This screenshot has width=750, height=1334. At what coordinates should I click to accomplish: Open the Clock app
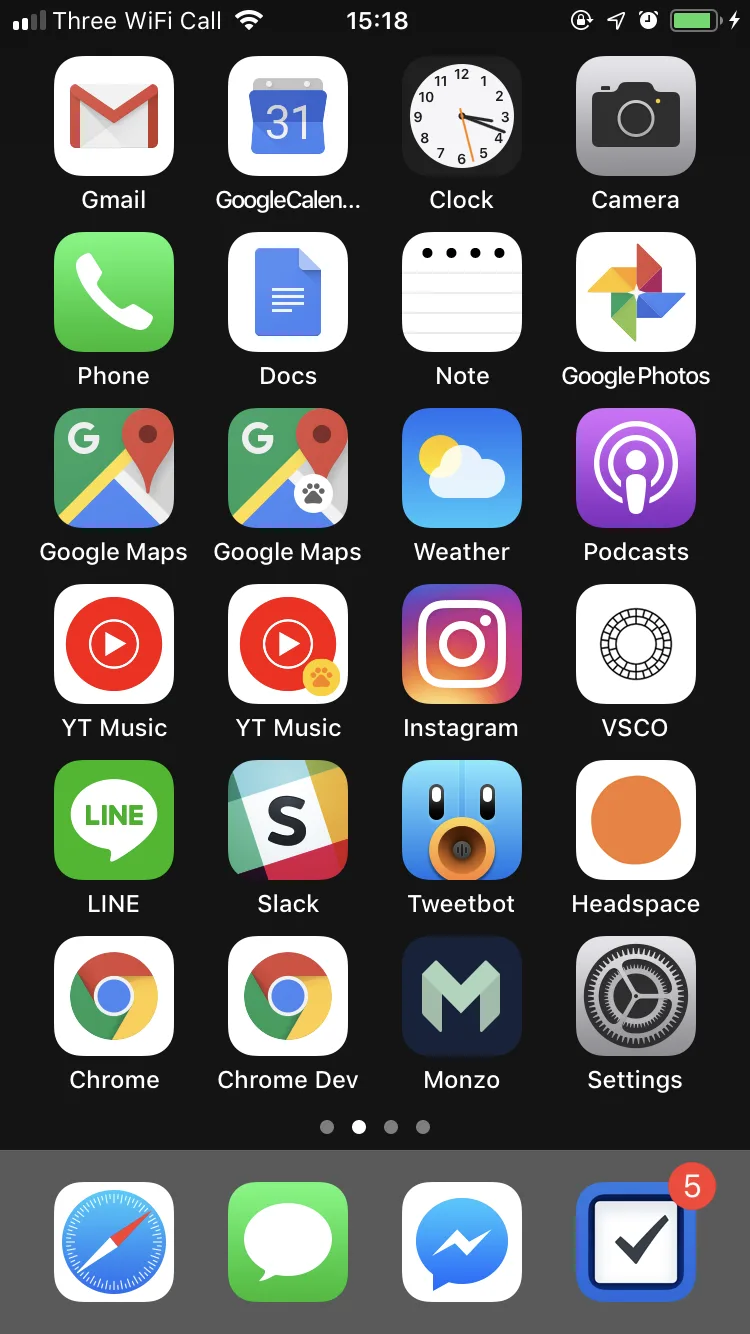point(462,116)
